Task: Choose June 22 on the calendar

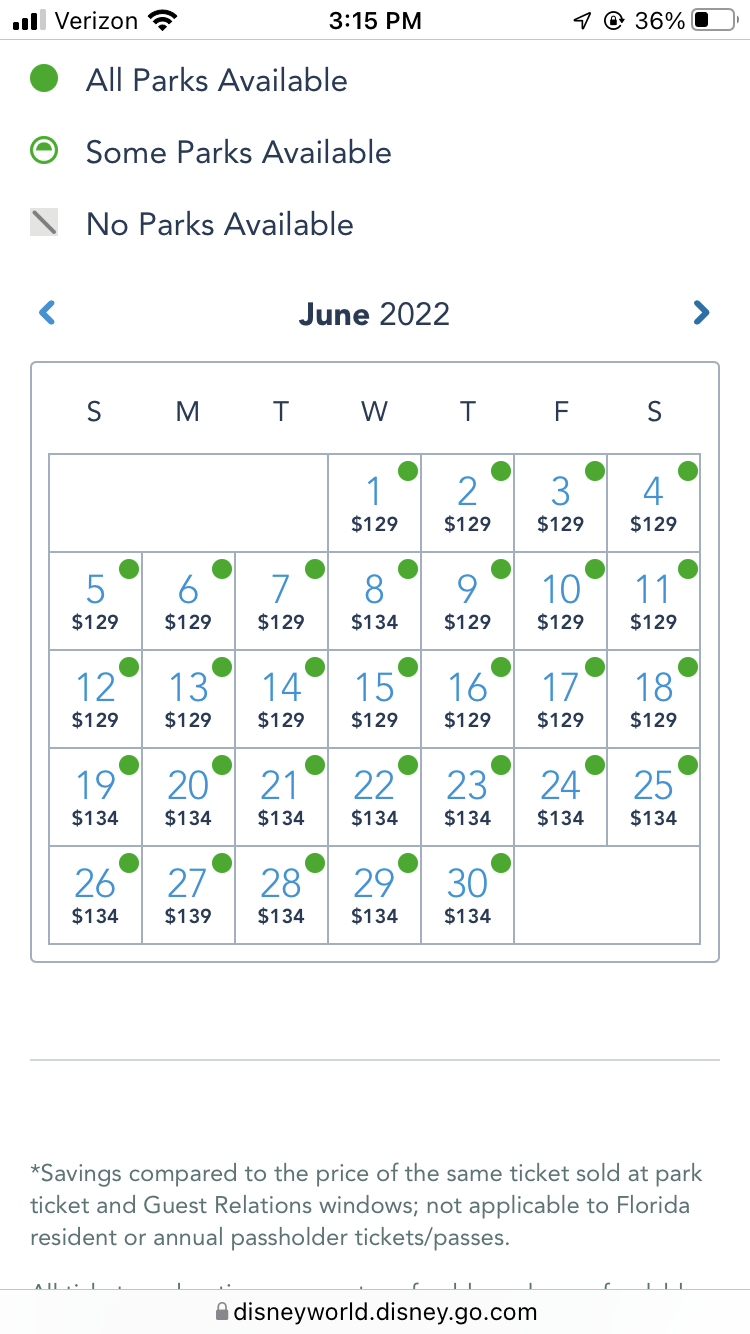Action: coord(374,797)
